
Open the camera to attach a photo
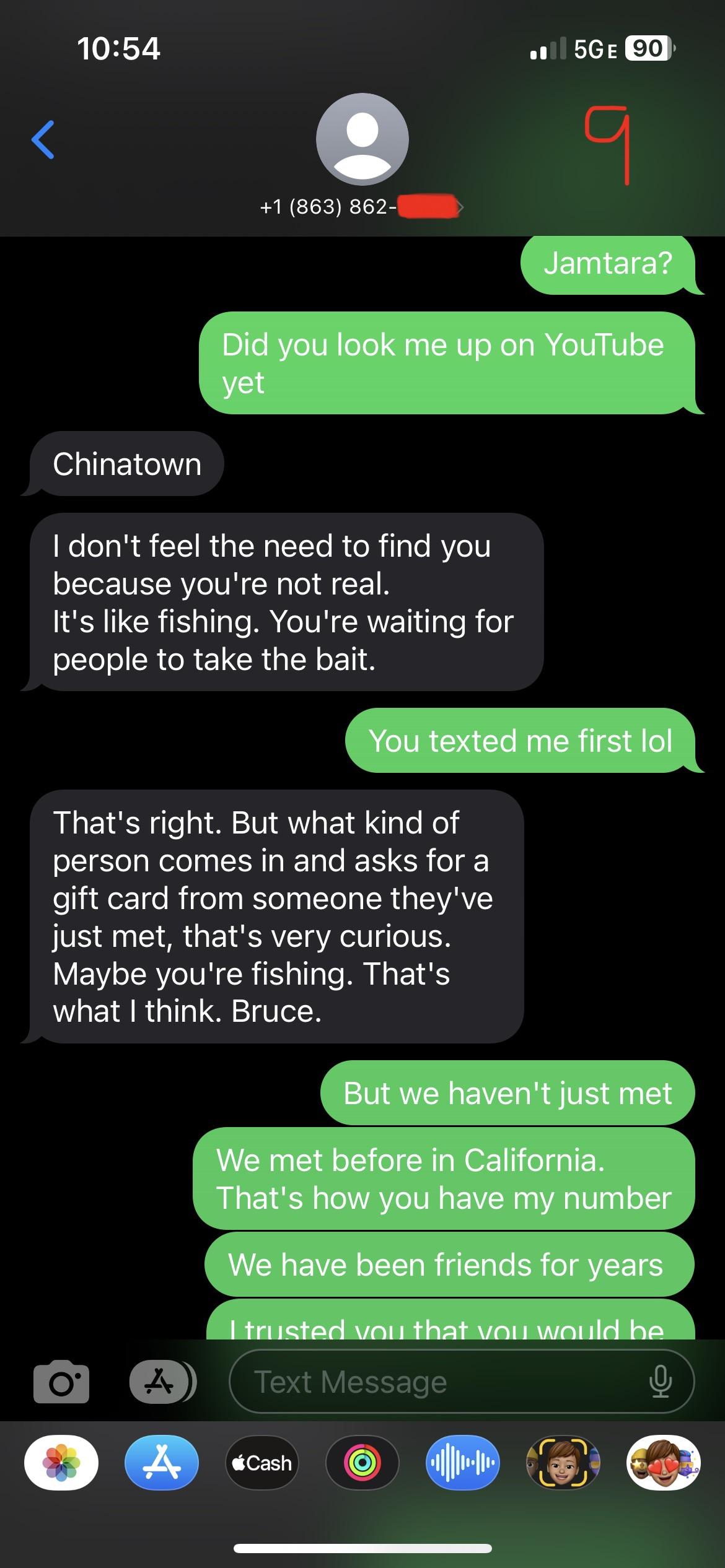point(61,1382)
